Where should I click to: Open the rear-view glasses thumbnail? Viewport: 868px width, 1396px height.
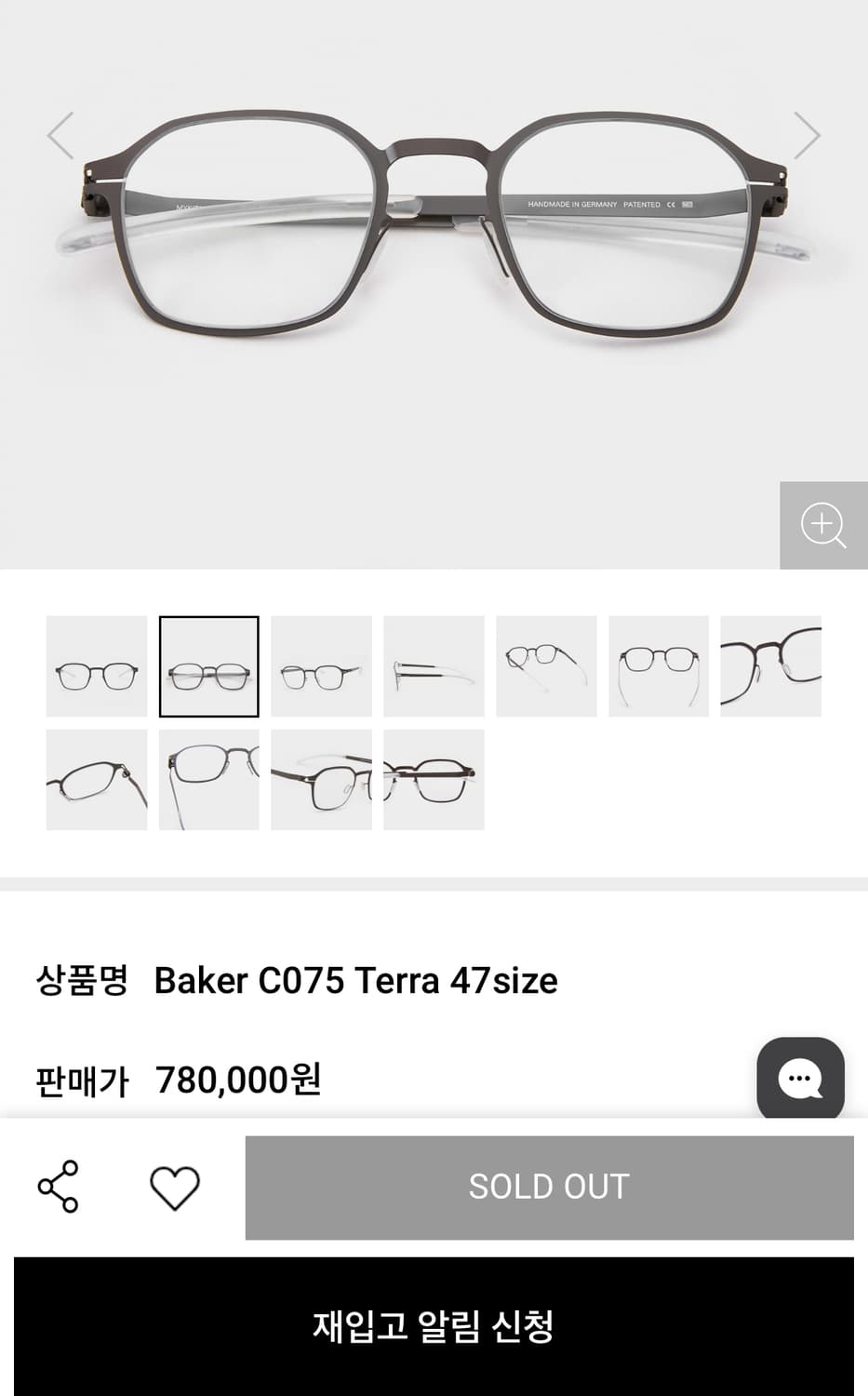pos(658,667)
